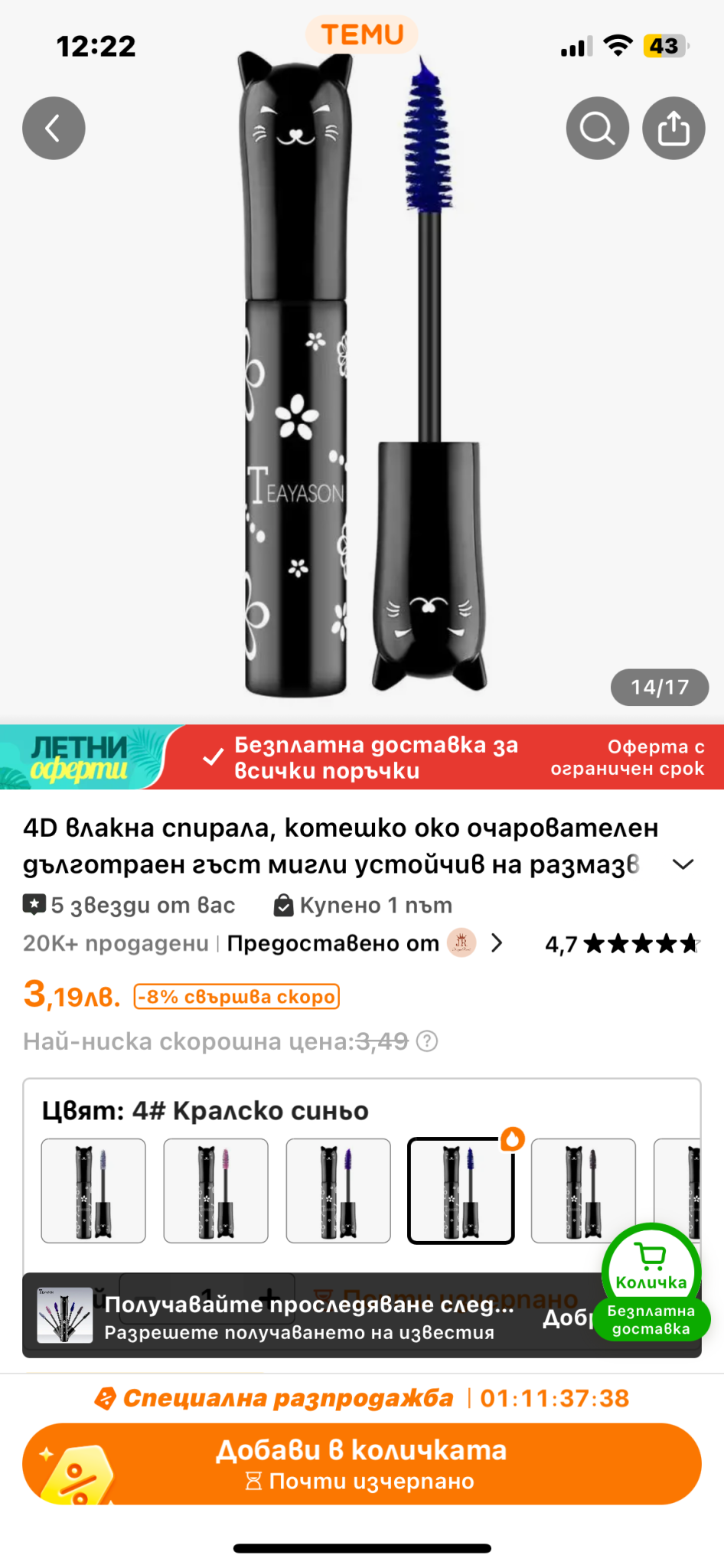Open the Летни оферти free delivery banner
This screenshot has width=724, height=1568.
[x=362, y=757]
